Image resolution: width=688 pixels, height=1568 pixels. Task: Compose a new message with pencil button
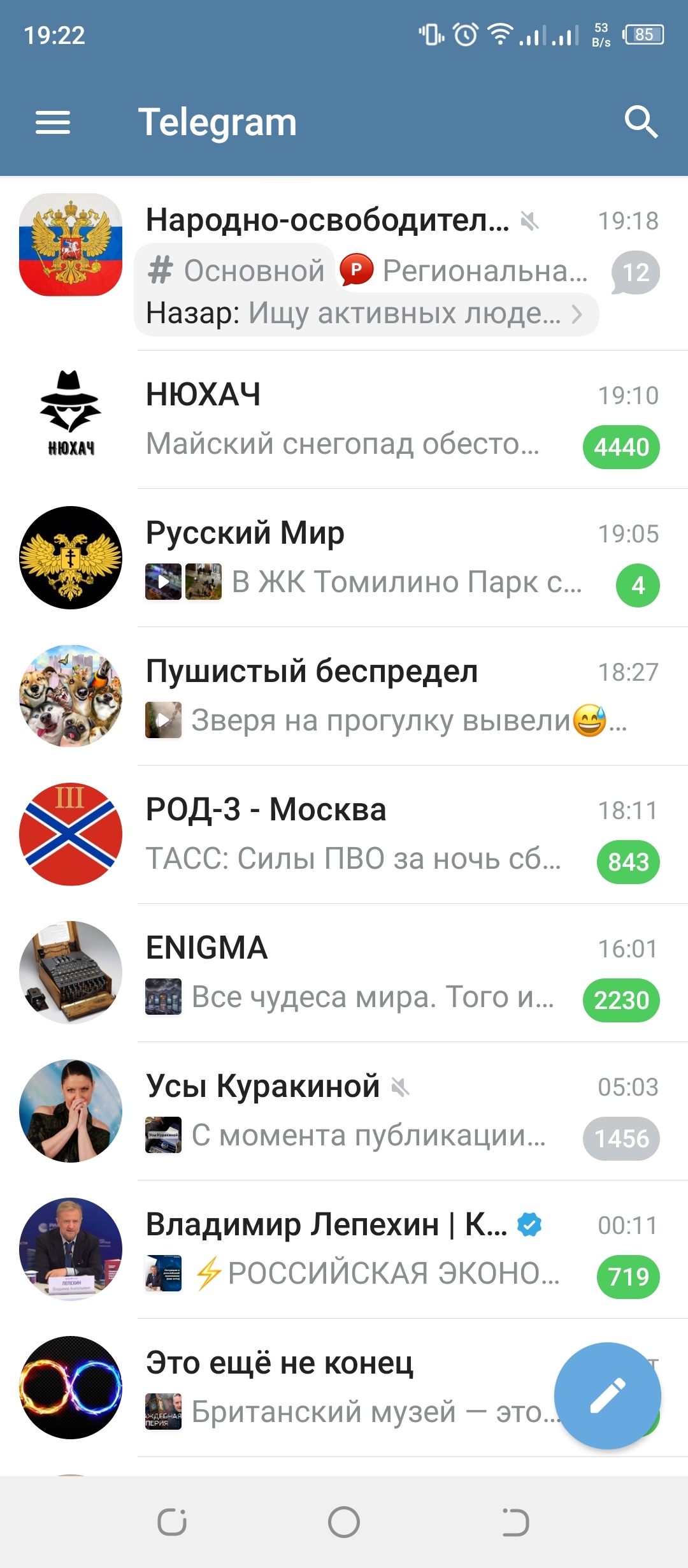(607, 1395)
